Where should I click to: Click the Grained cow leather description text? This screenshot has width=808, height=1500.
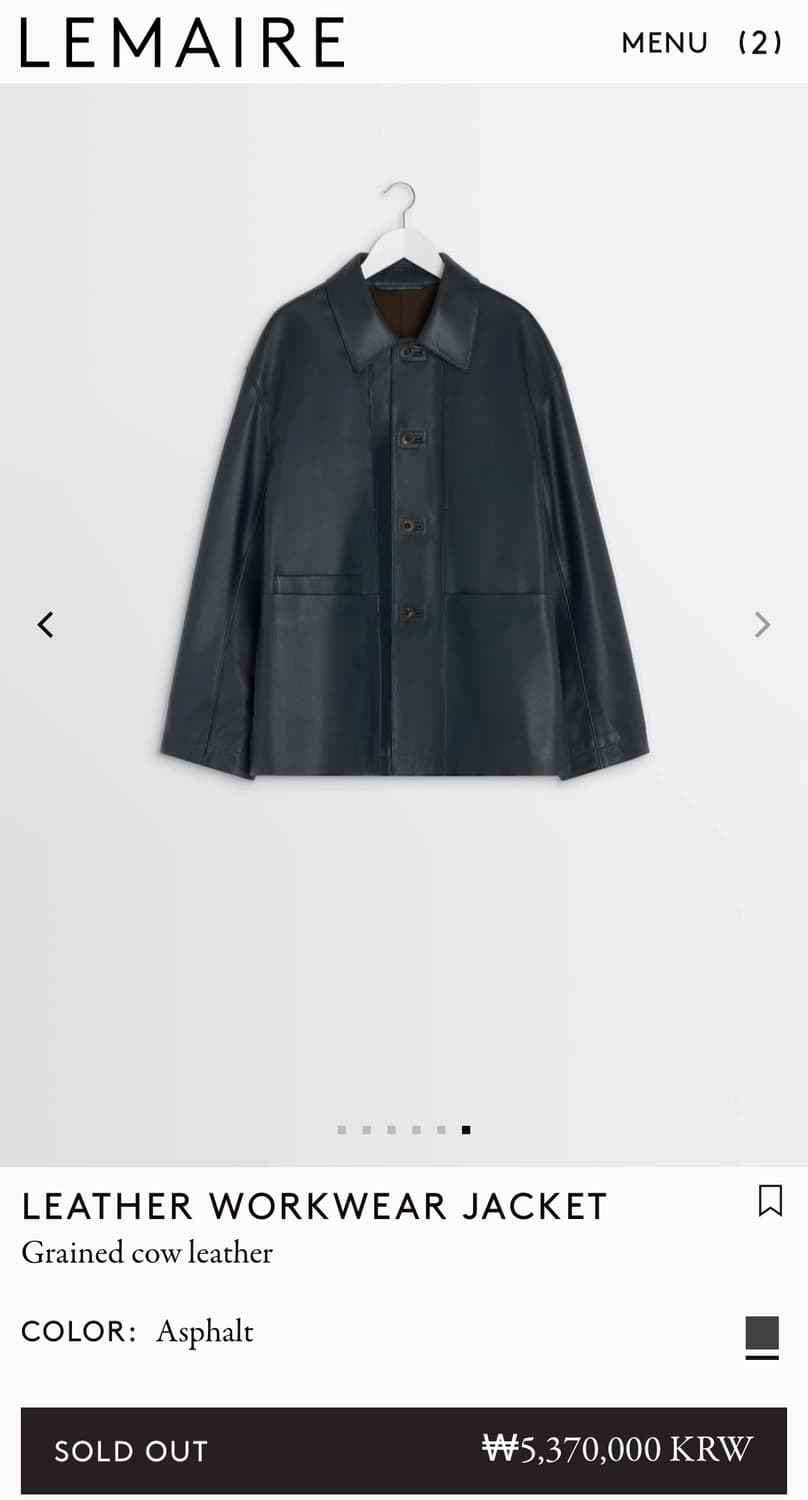(x=146, y=1252)
